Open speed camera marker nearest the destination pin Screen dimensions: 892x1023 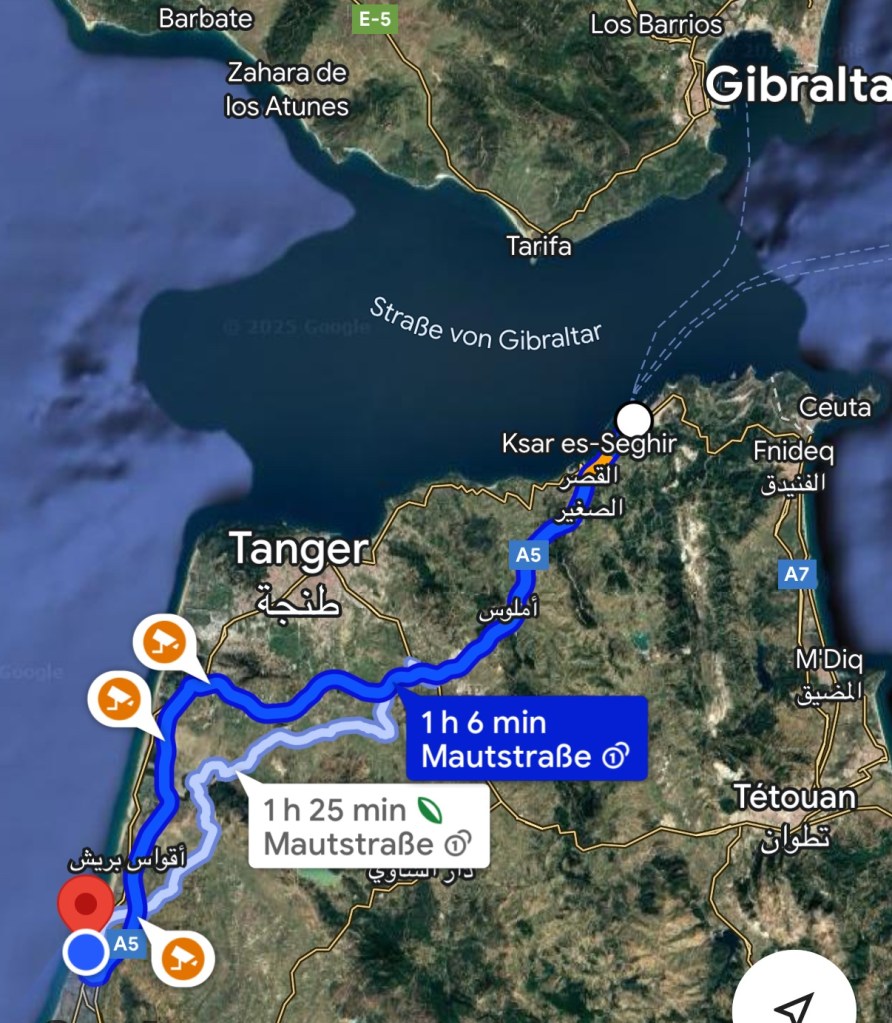182,959
